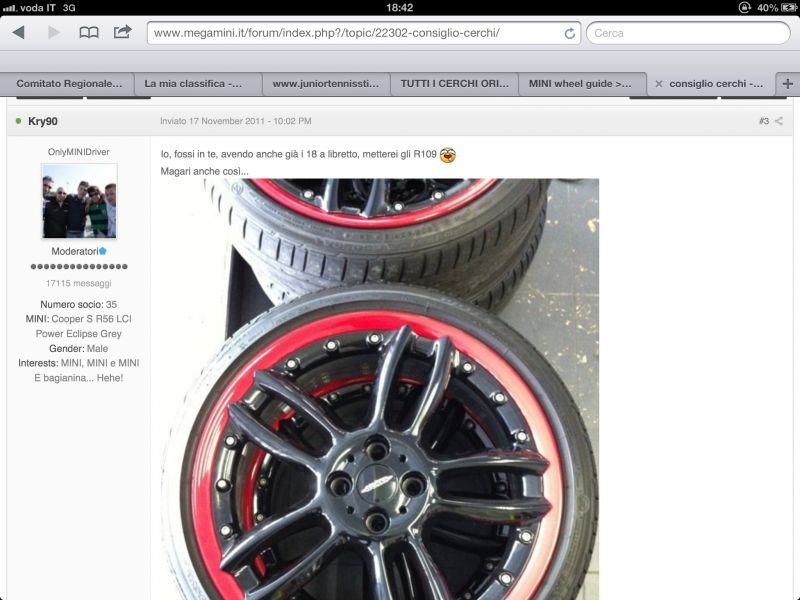The height and width of the screenshot is (600, 800).
Task: Open the attached wheel photo
Action: (380, 389)
